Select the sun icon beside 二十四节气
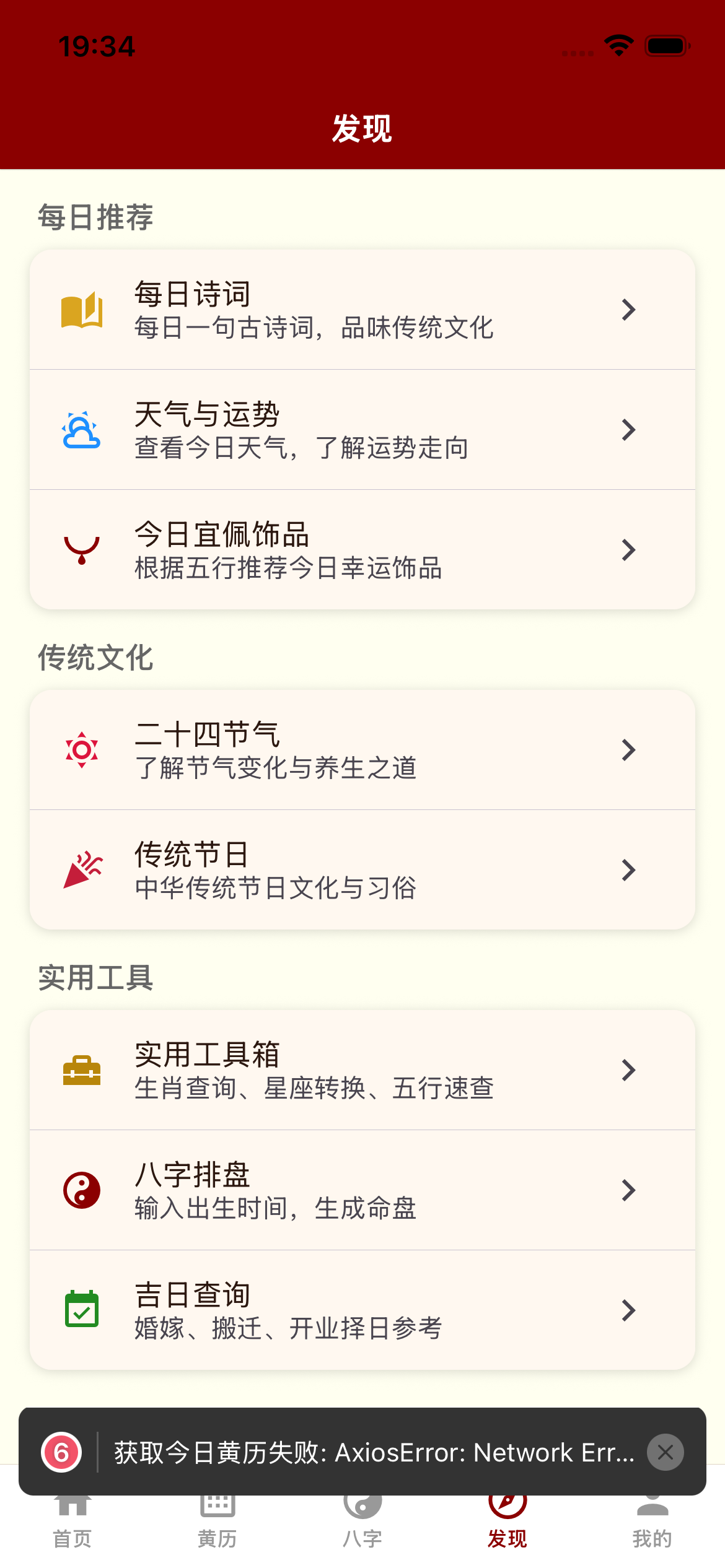 point(81,751)
